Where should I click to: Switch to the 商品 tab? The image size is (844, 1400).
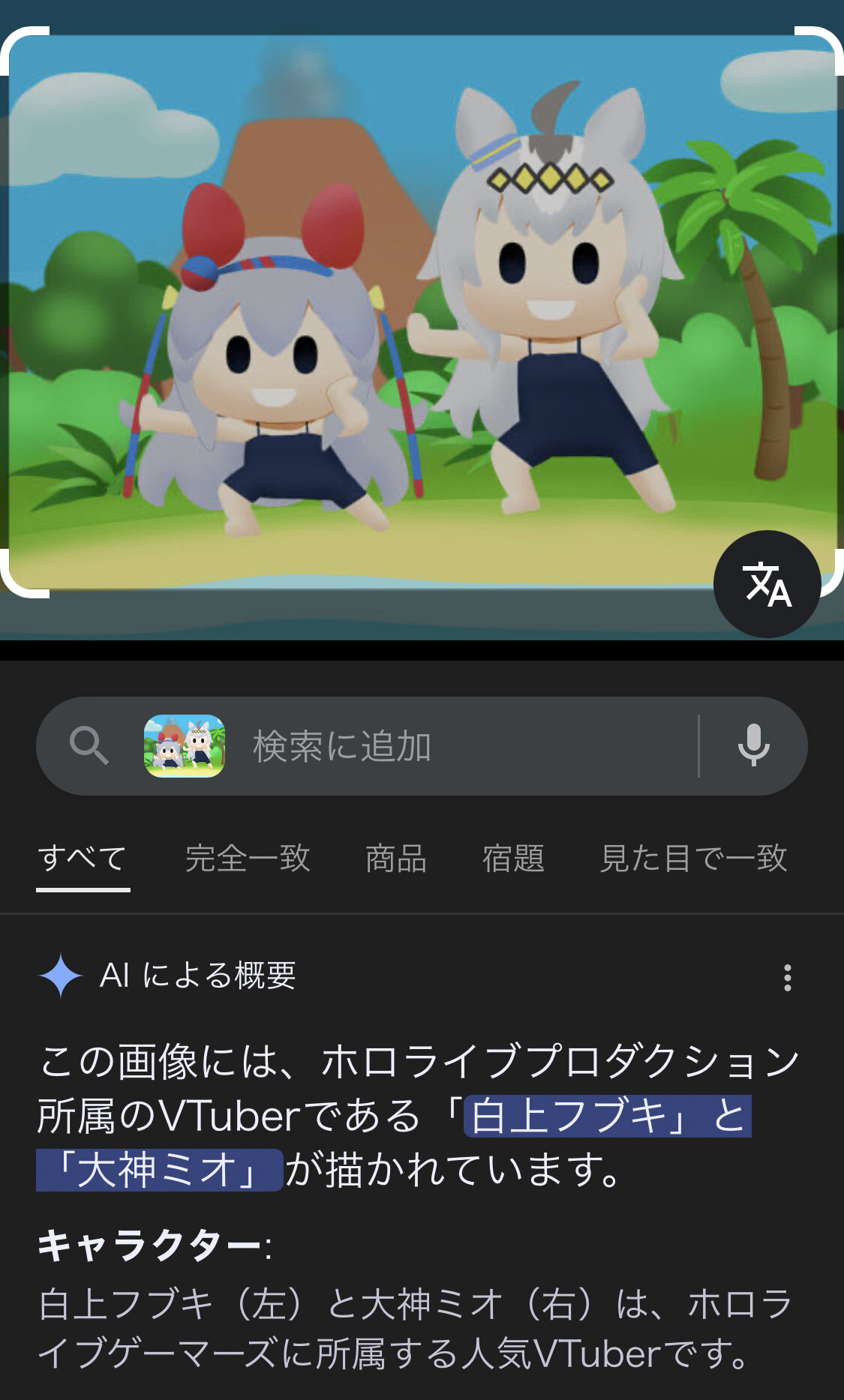(396, 859)
